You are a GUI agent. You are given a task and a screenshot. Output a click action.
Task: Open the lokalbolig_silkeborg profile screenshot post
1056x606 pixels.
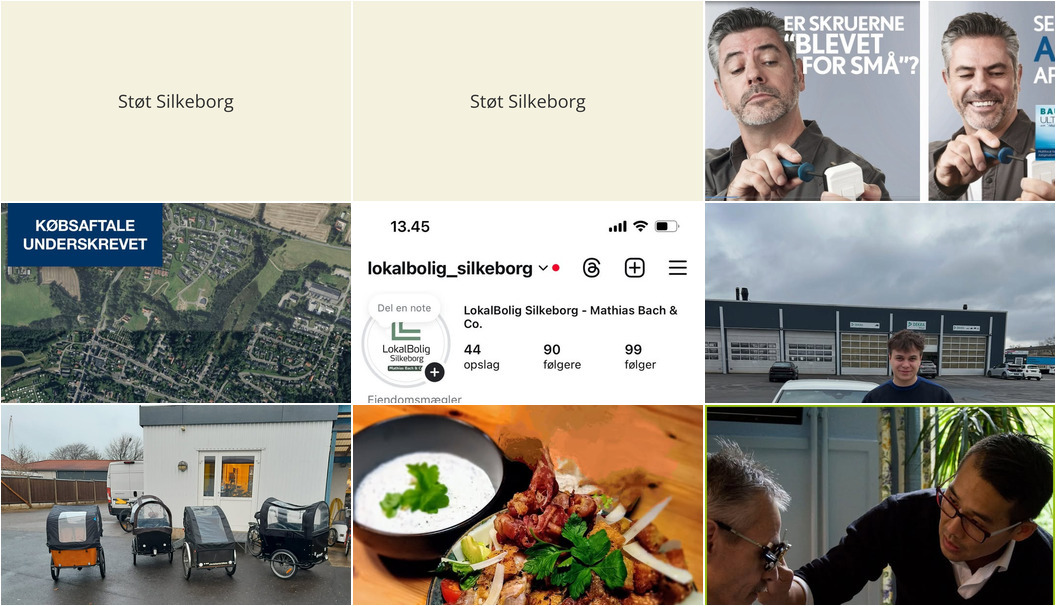pyautogui.click(x=527, y=302)
